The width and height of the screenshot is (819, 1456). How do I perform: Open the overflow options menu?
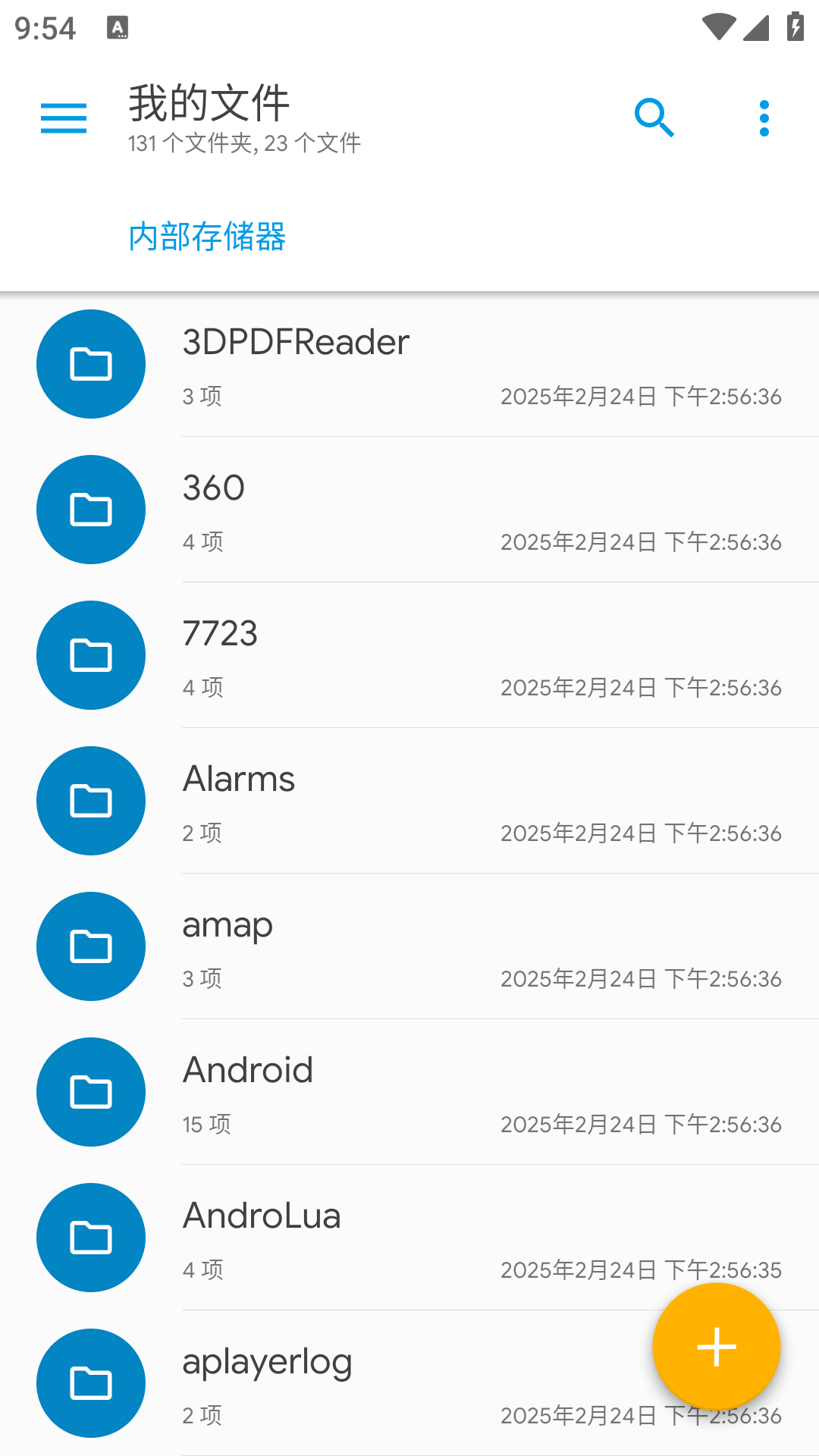(x=764, y=118)
